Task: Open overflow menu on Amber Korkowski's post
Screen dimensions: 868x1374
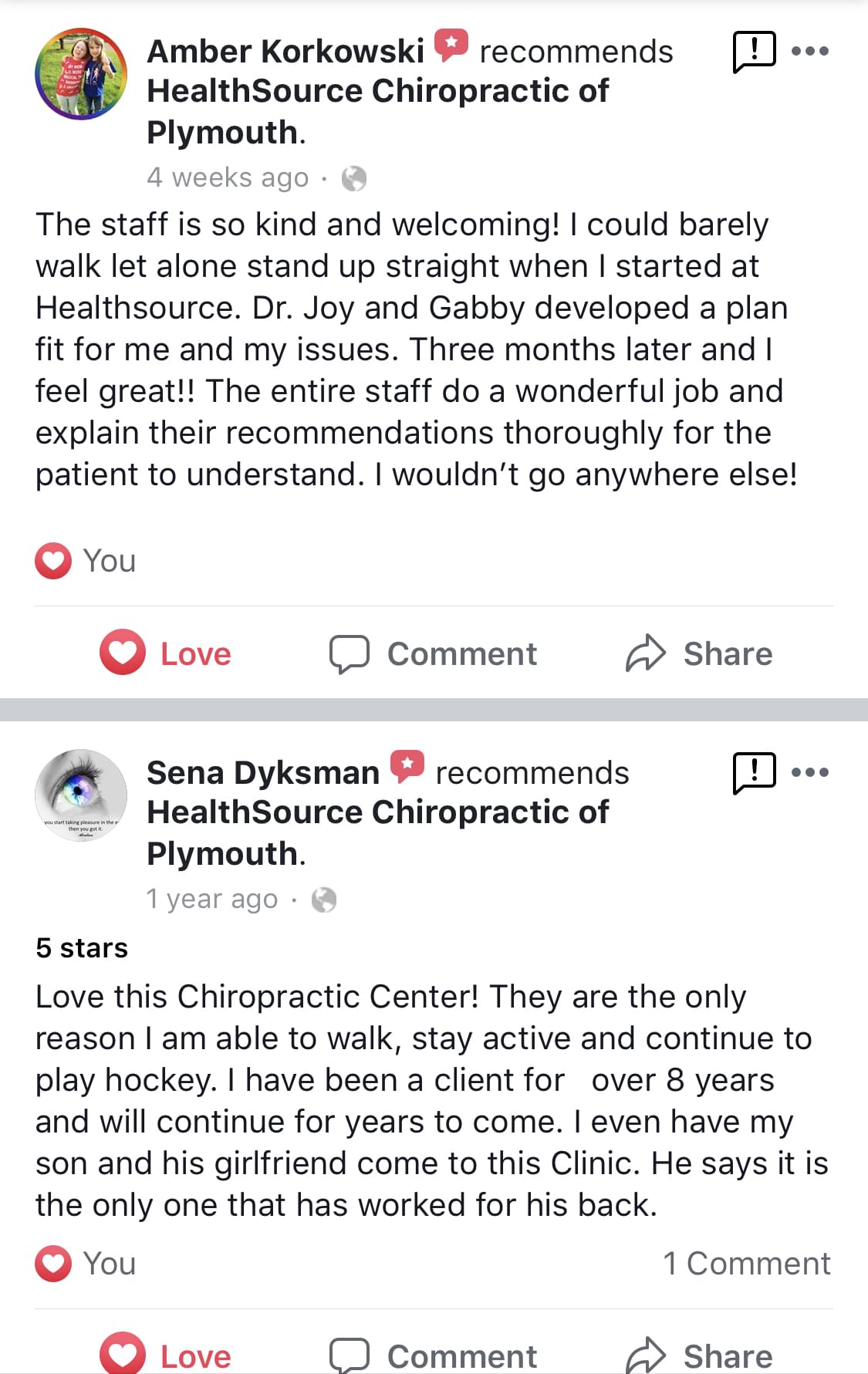Action: click(810, 52)
